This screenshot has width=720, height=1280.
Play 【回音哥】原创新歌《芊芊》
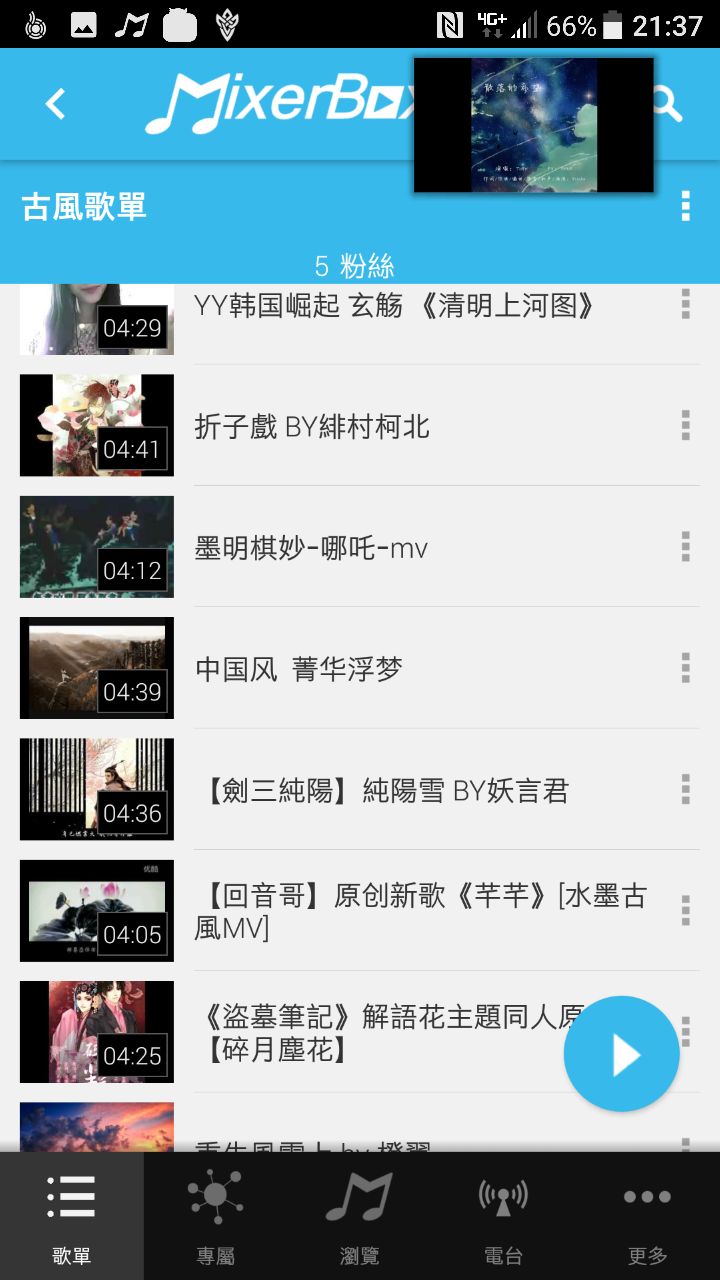pos(420,911)
